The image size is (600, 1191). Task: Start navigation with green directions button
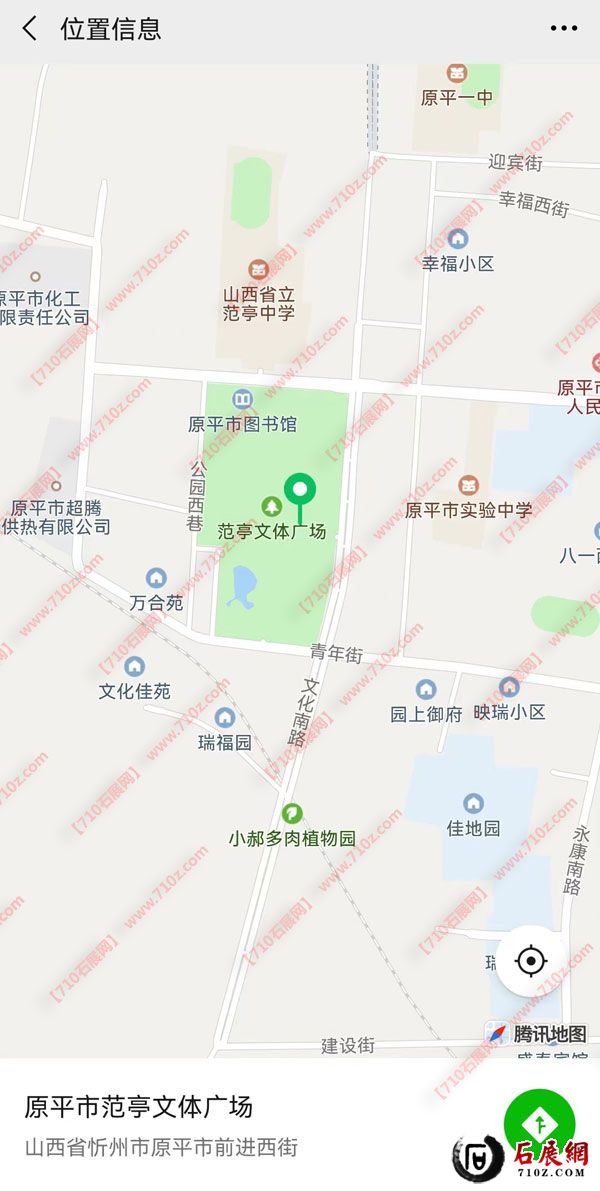pos(539,1122)
